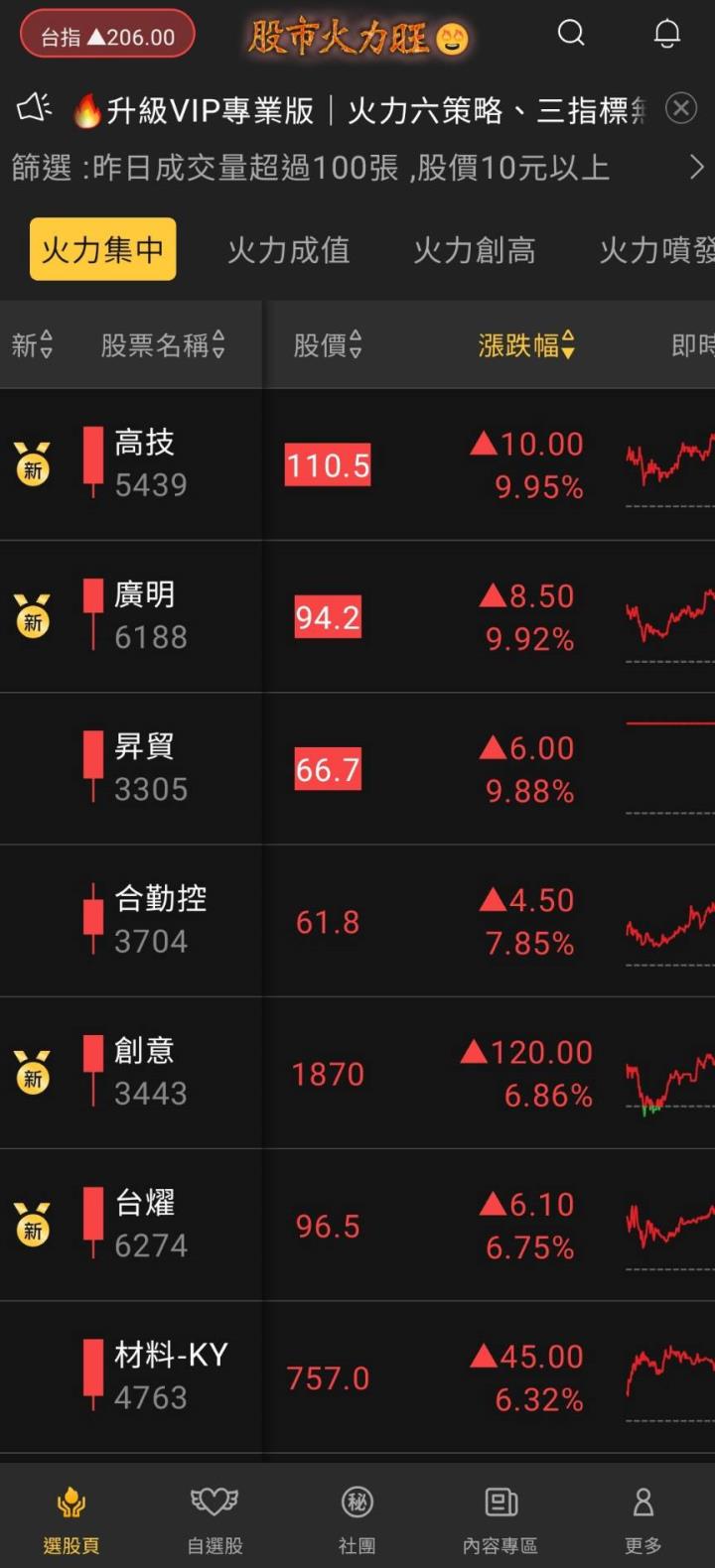This screenshot has width=715, height=1568.
Task: Open the notifications bell
Action: (x=667, y=34)
